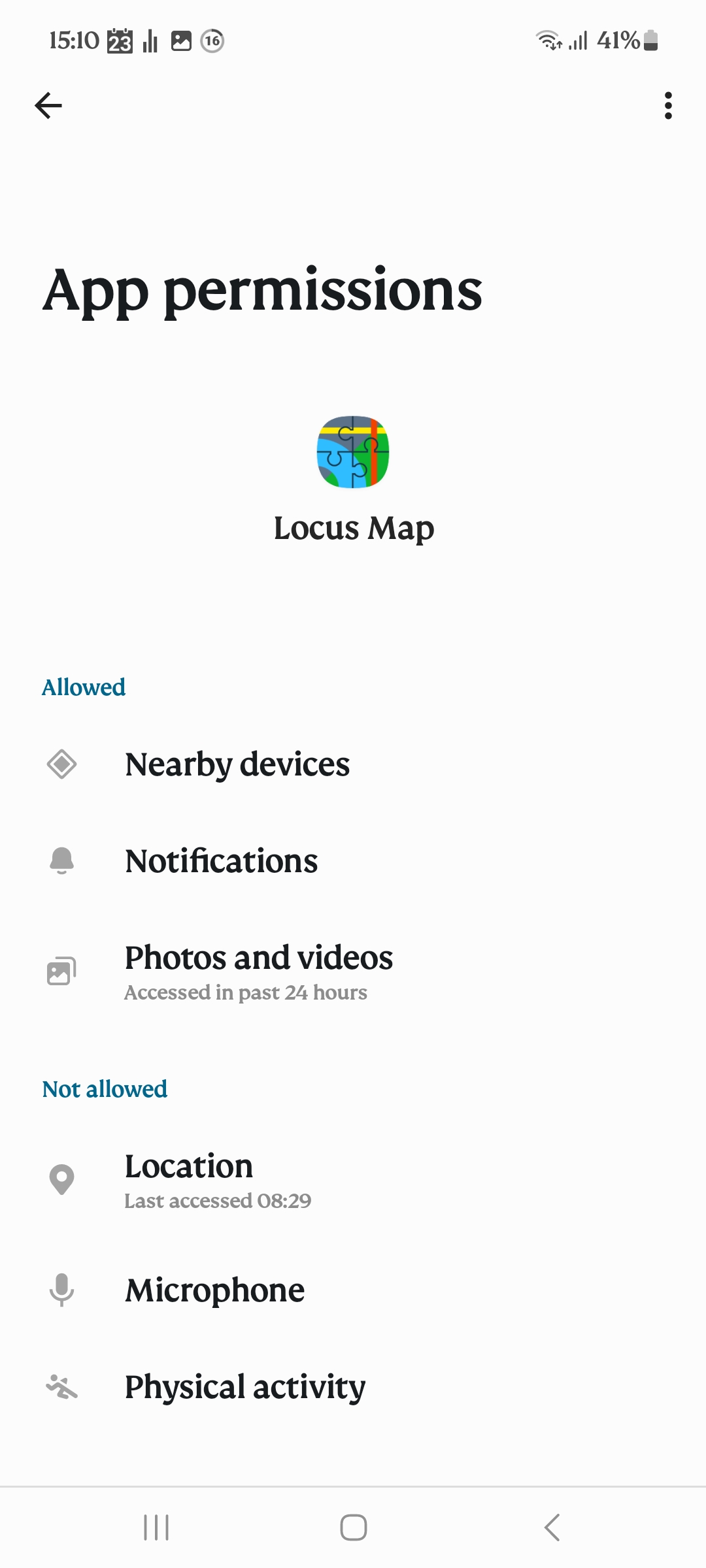The height and width of the screenshot is (1568, 706).
Task: Open Location permission settings
Action: tap(190, 1180)
